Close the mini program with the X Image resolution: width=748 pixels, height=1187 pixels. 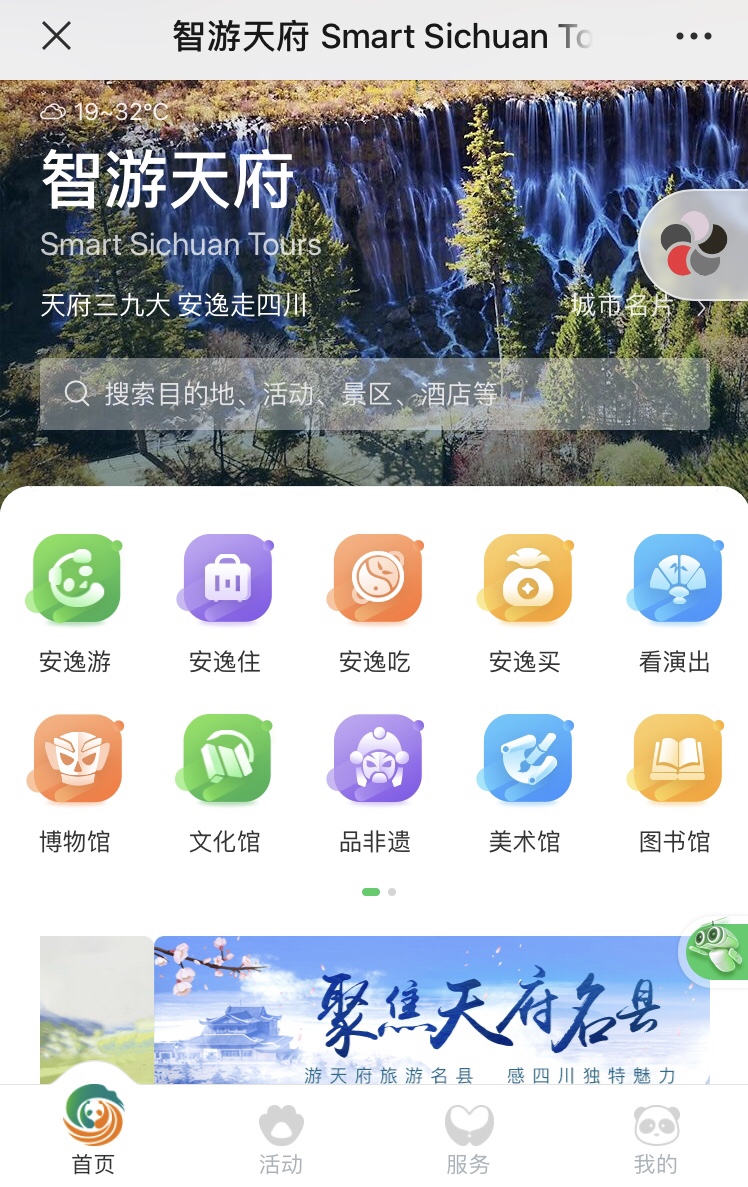(56, 37)
